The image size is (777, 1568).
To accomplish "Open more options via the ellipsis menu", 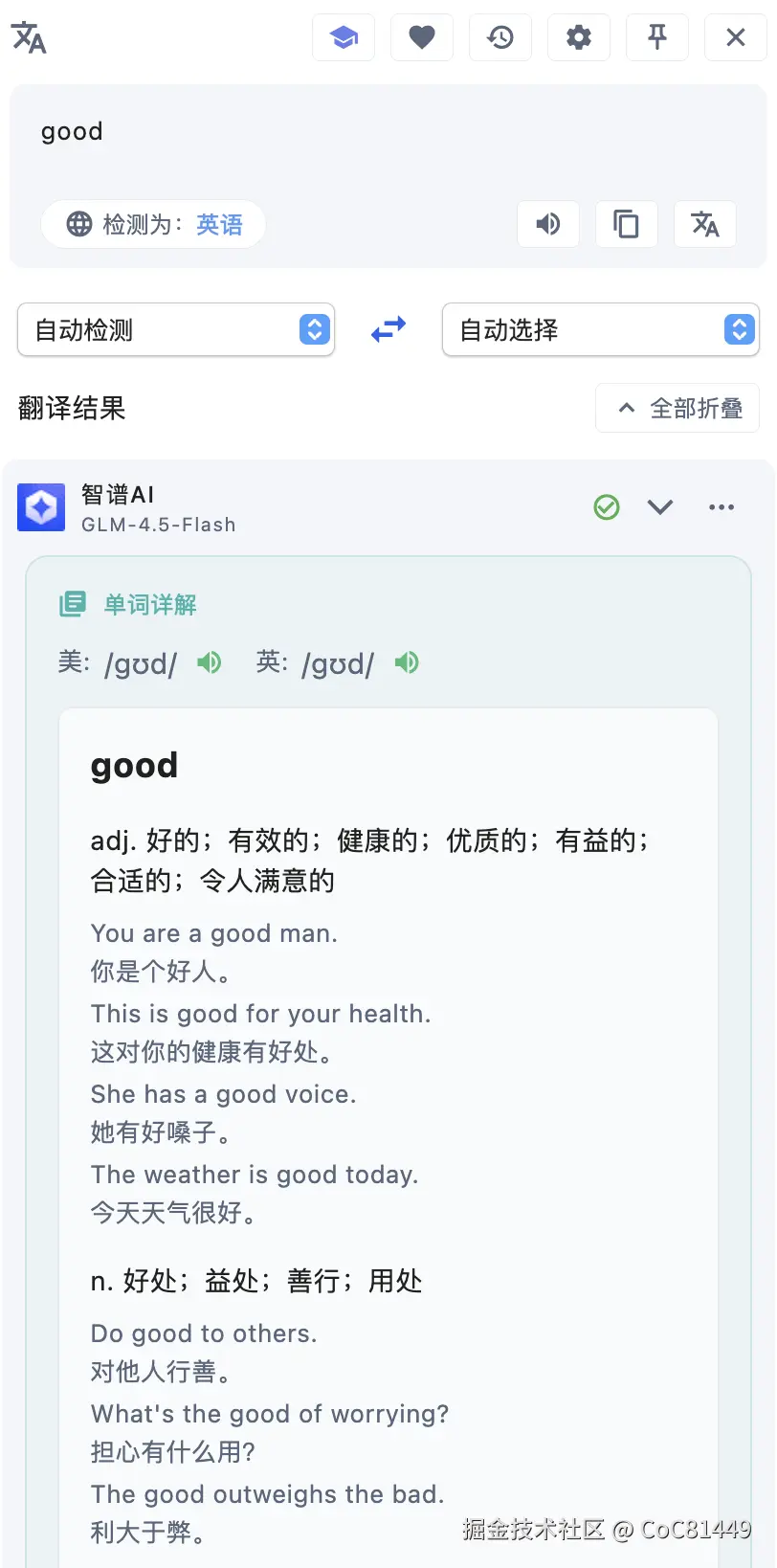I will tap(721, 507).
